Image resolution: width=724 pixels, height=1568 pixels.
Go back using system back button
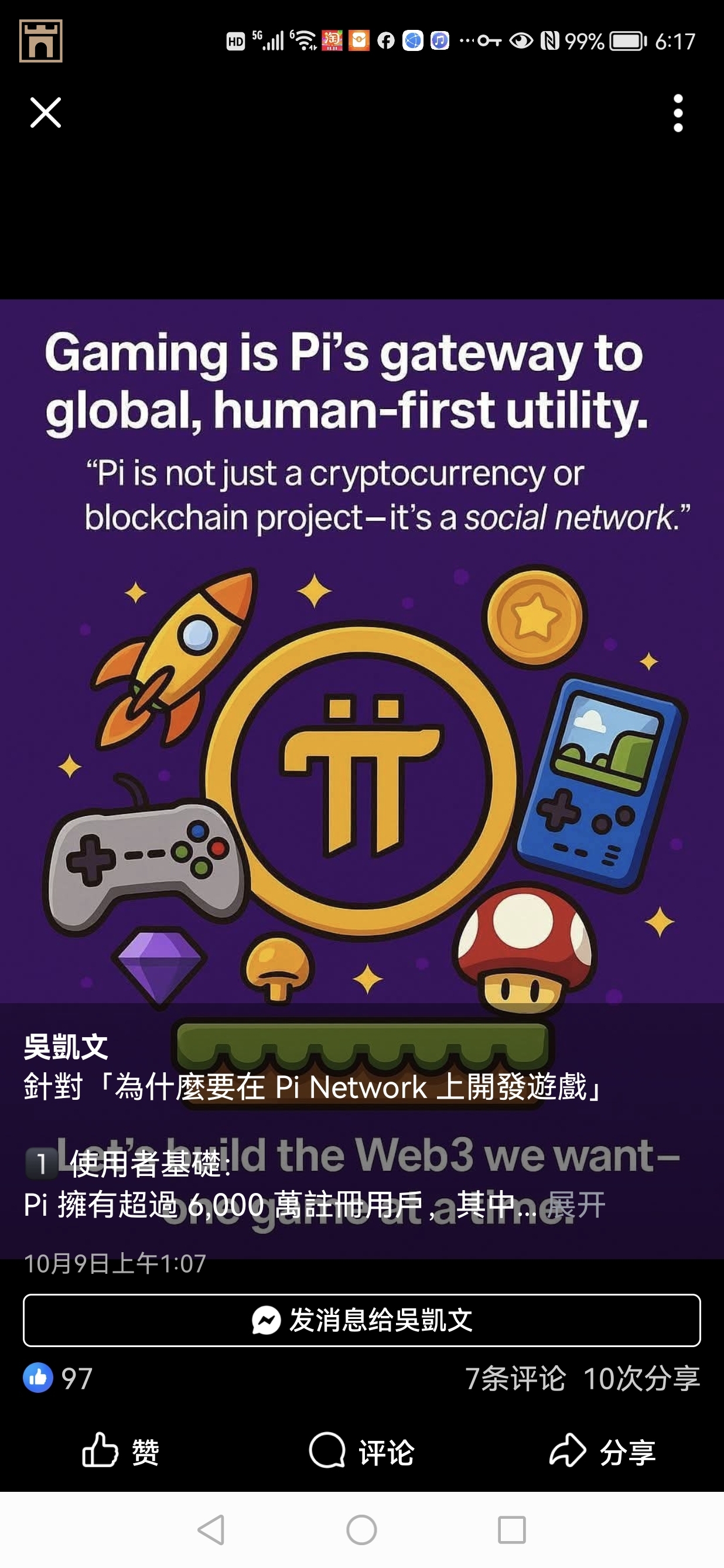pos(211,1530)
